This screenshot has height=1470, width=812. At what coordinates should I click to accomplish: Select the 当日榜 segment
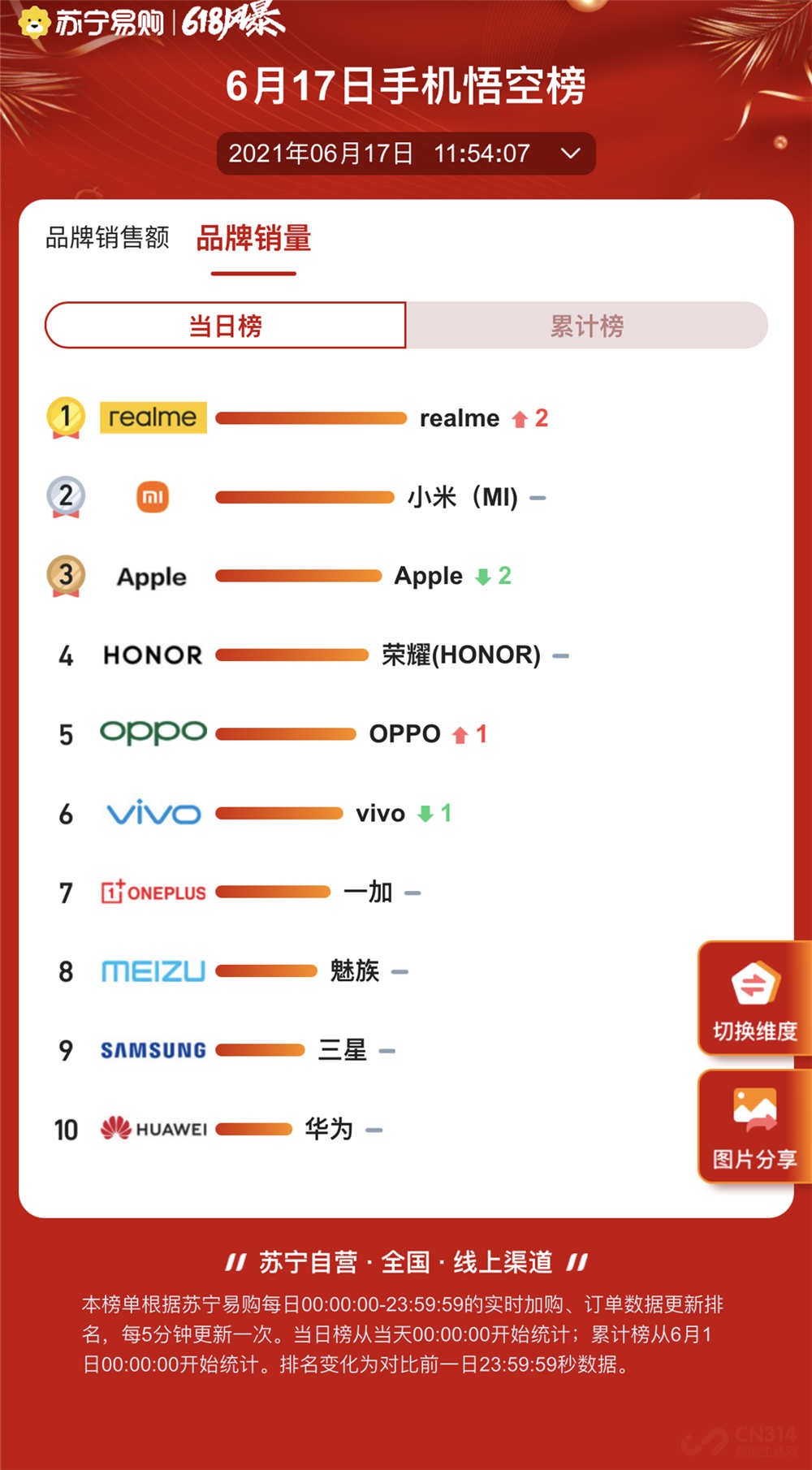(x=226, y=326)
